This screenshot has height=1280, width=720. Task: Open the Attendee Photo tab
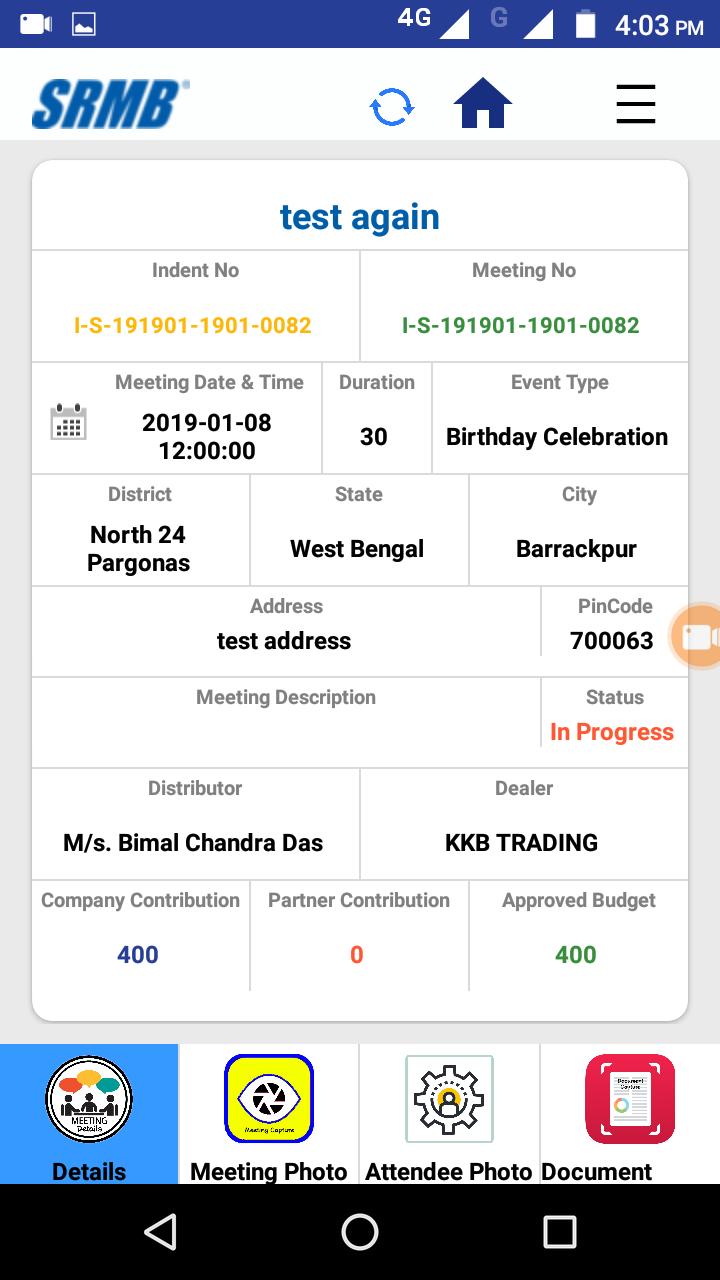click(x=449, y=1114)
